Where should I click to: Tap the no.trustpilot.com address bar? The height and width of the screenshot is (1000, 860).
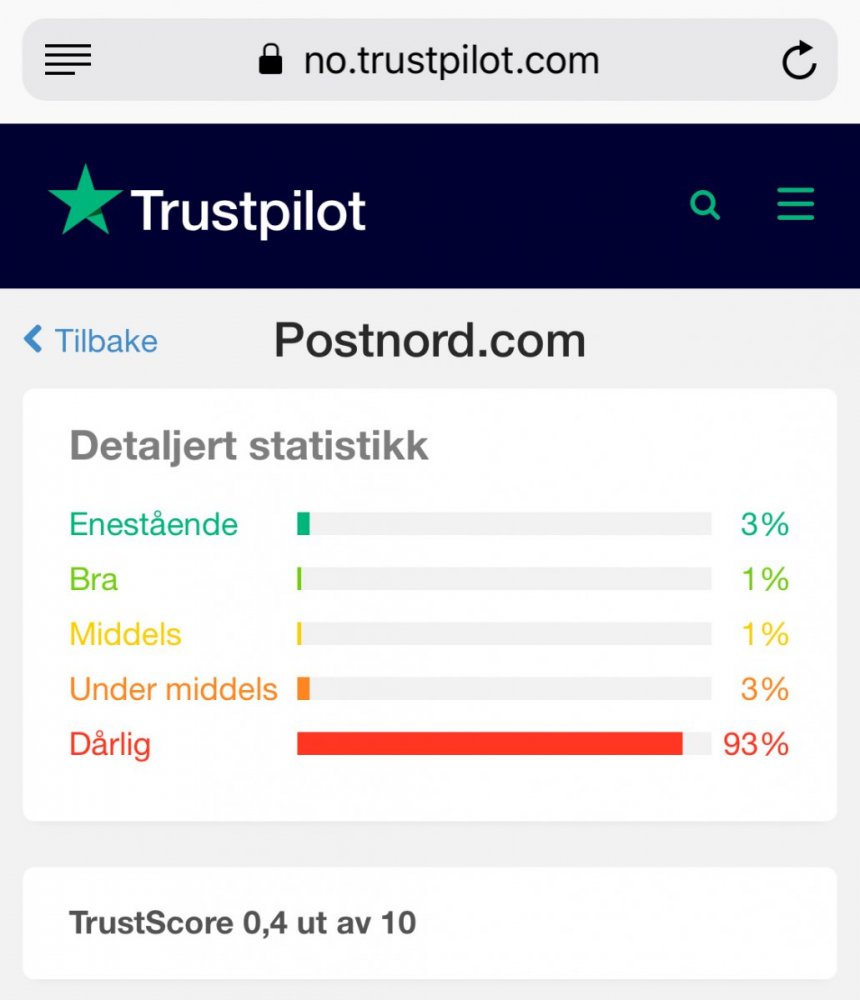coord(430,61)
